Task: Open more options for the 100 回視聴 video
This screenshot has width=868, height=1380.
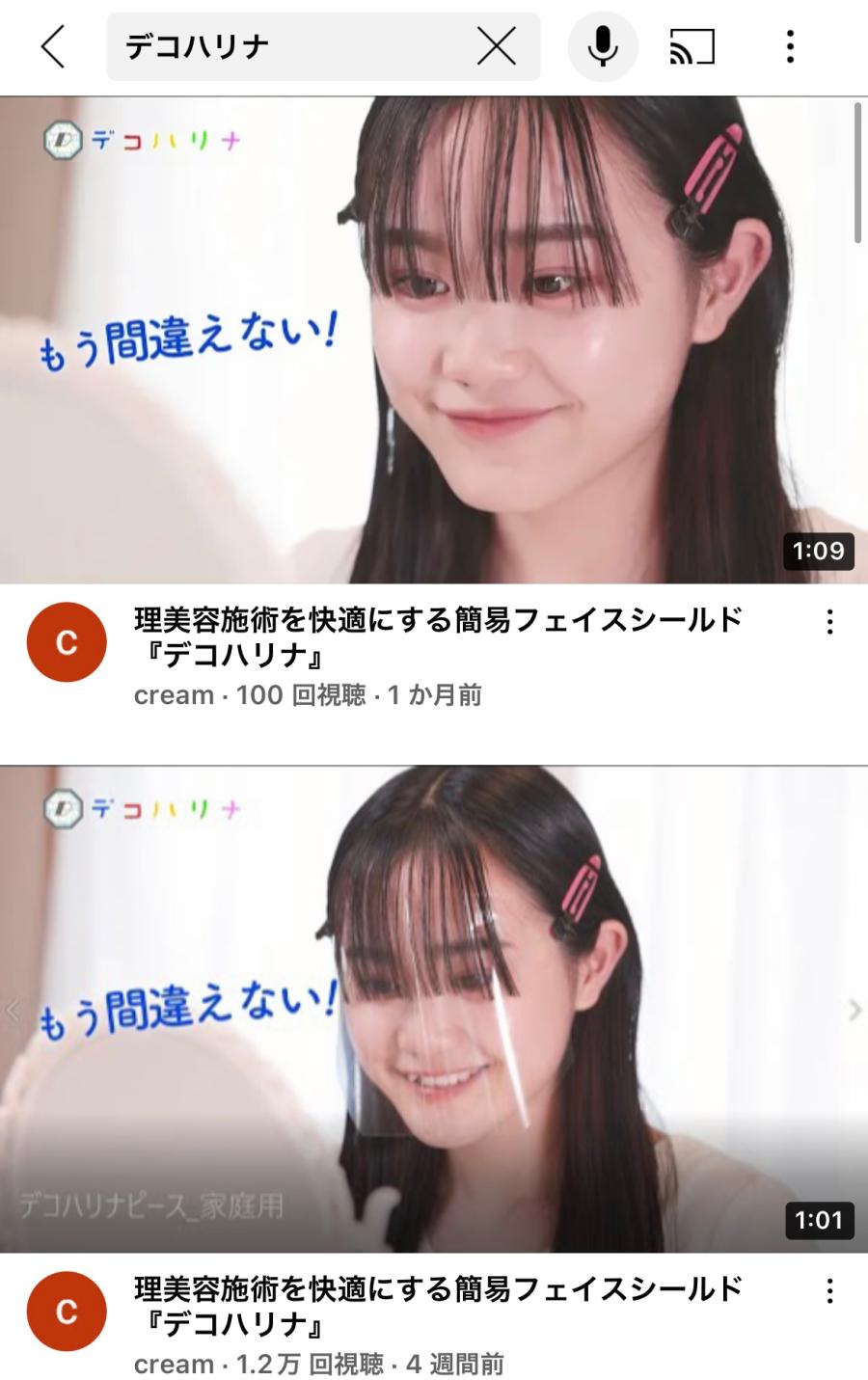Action: 829,622
